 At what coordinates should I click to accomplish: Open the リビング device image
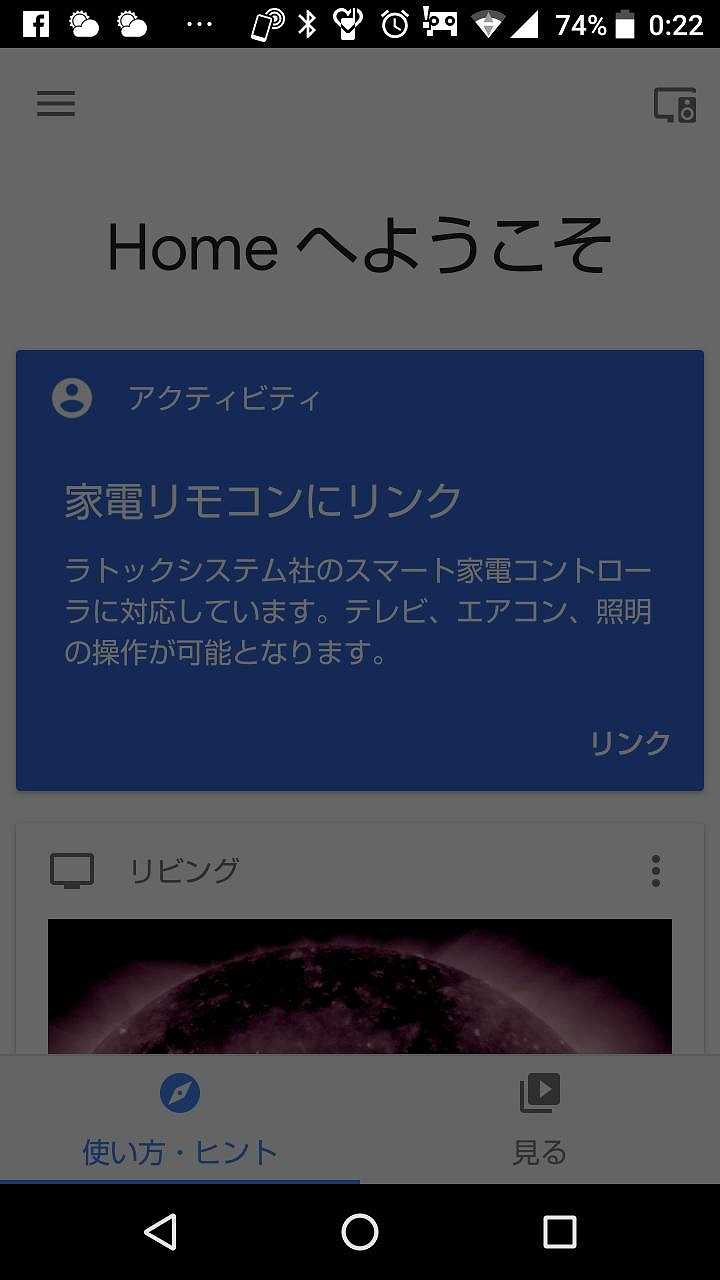[360, 986]
